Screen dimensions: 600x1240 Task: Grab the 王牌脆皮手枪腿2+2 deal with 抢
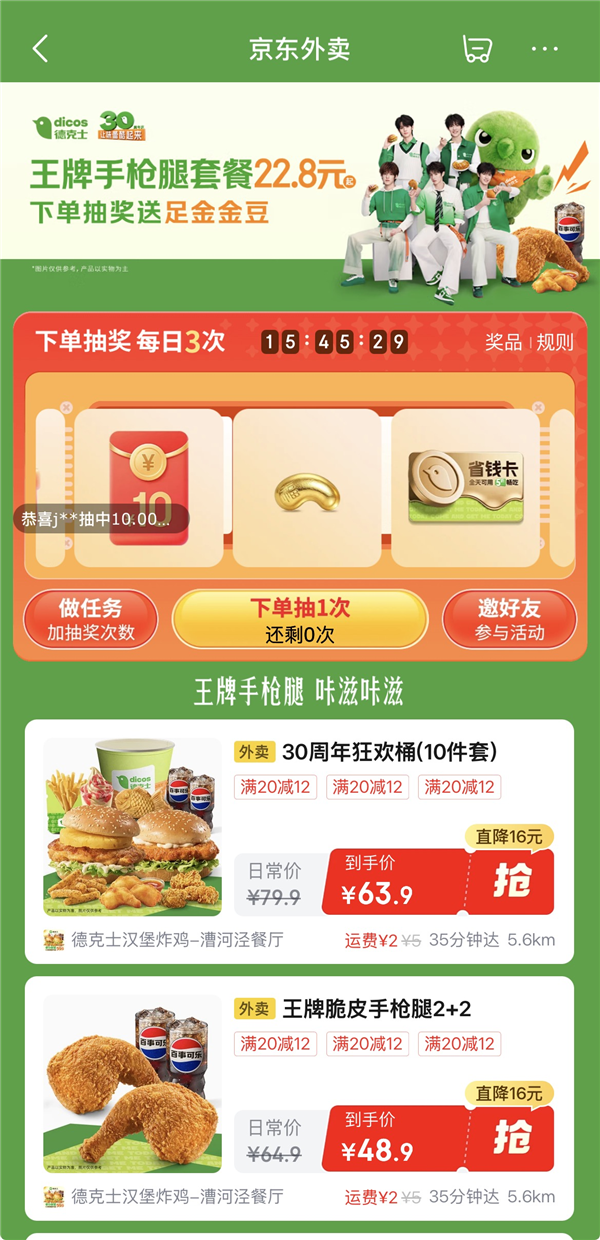(511, 1138)
